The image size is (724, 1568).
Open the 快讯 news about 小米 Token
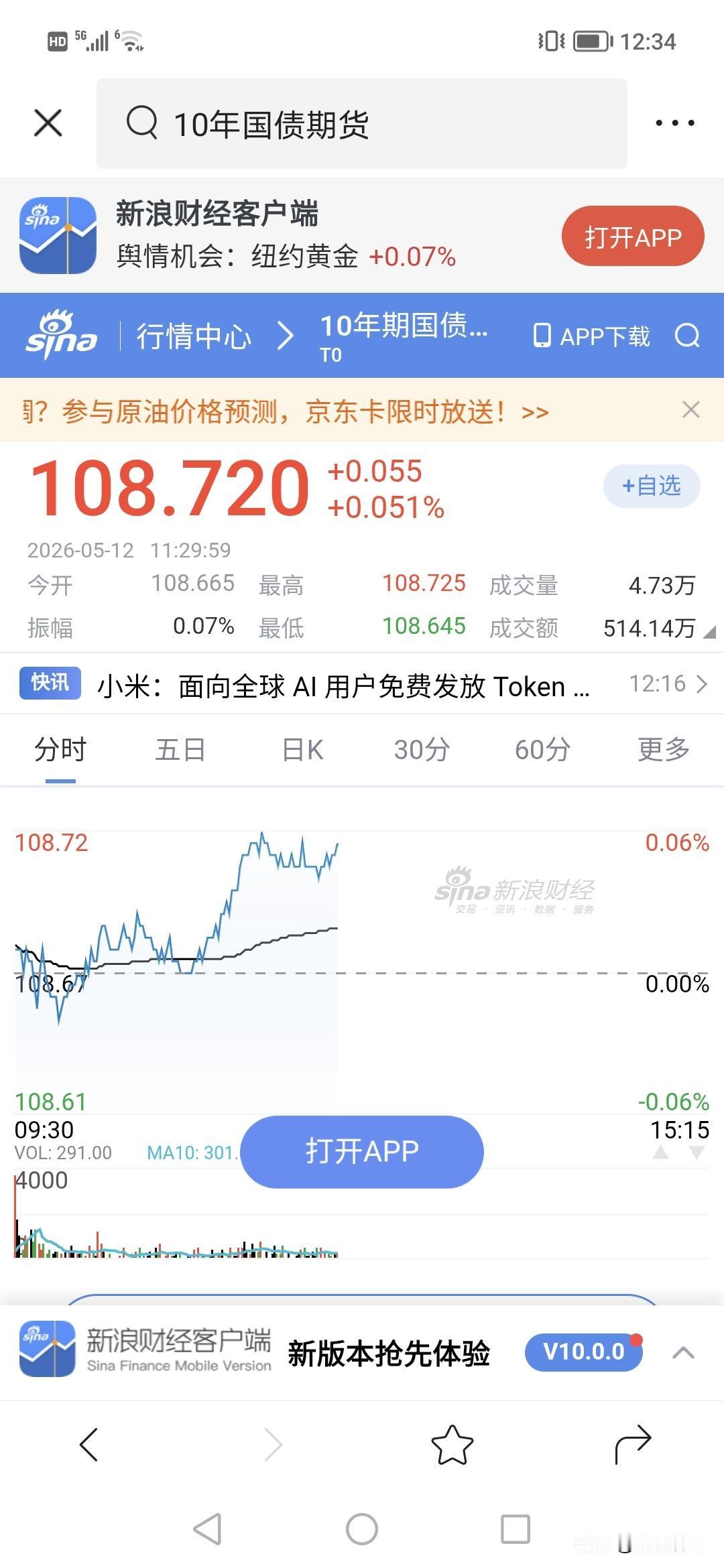coord(362,685)
